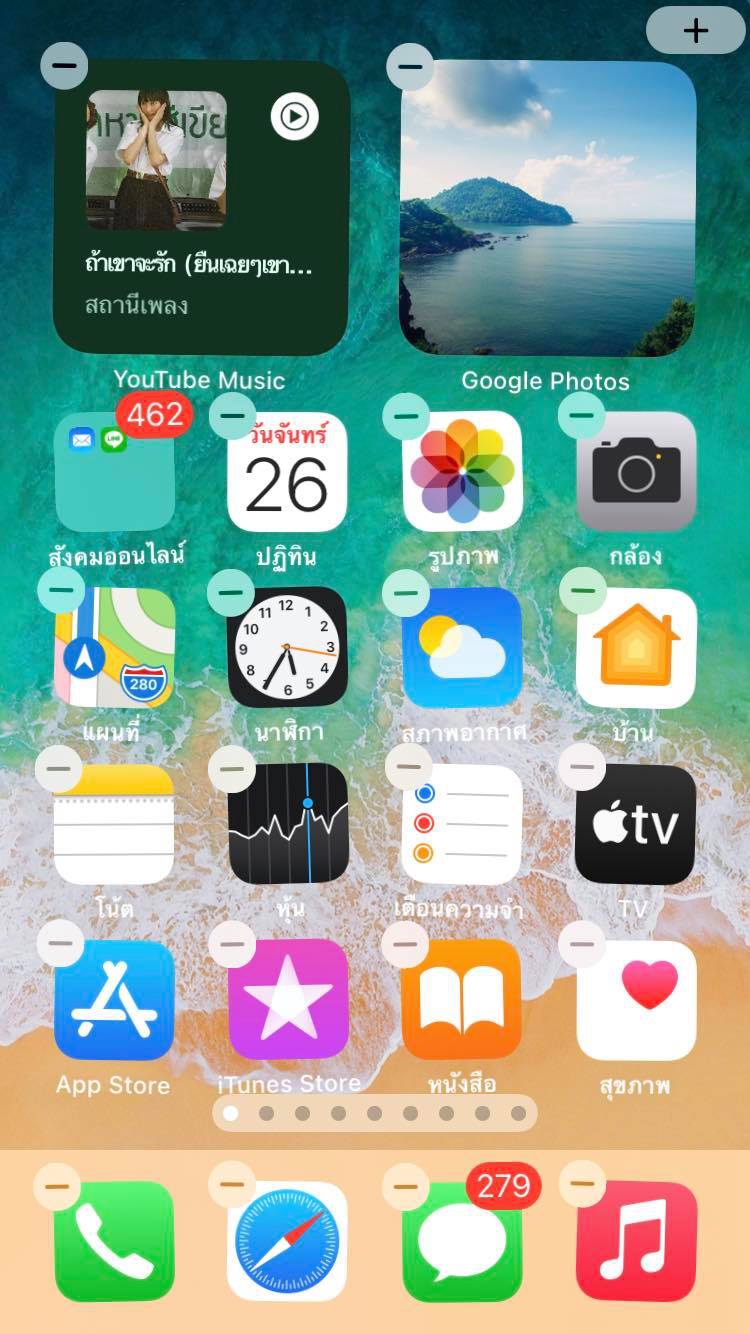750x1334 pixels.
Task: Tap the plus button to add a widget
Action: tap(696, 30)
